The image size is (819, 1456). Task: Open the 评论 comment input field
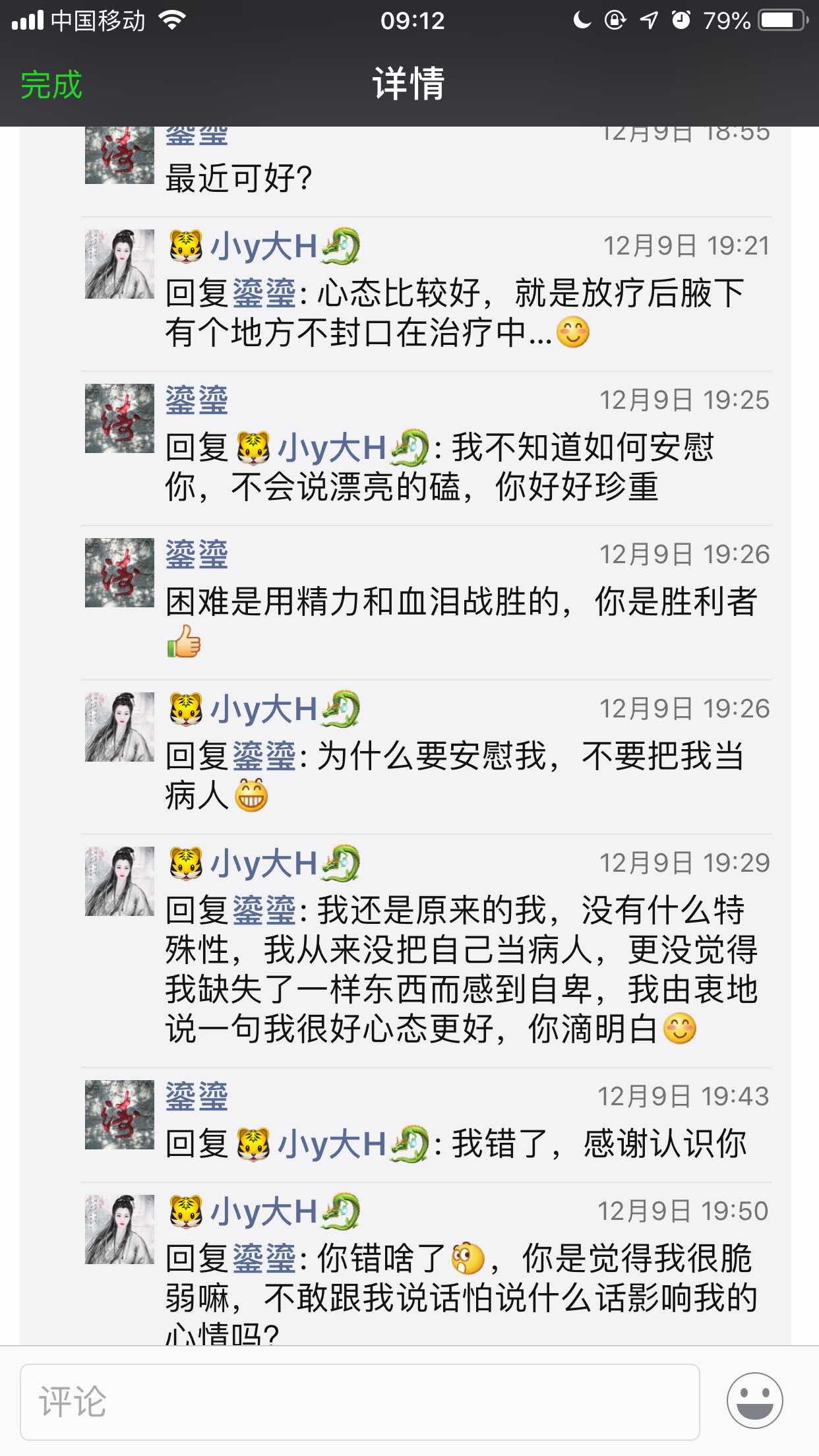point(359,1401)
